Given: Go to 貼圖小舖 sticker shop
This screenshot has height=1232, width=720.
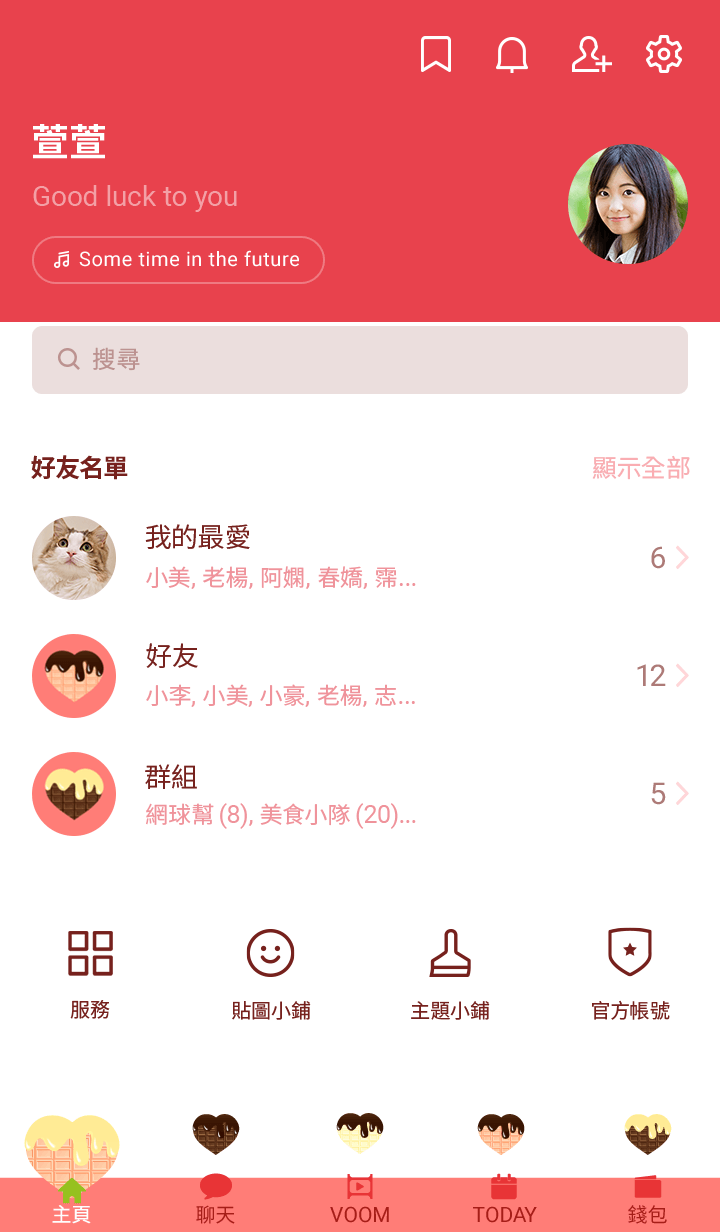Looking at the screenshot, I should [270, 972].
